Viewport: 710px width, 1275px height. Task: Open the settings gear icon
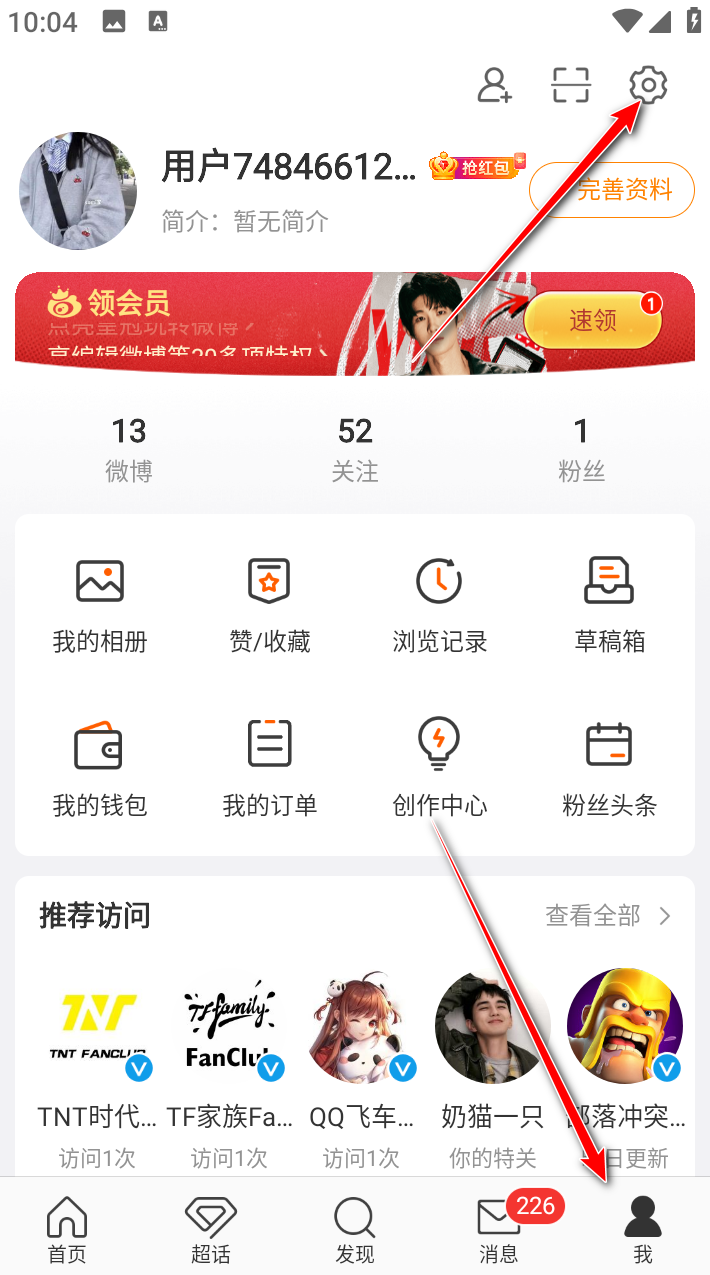648,85
